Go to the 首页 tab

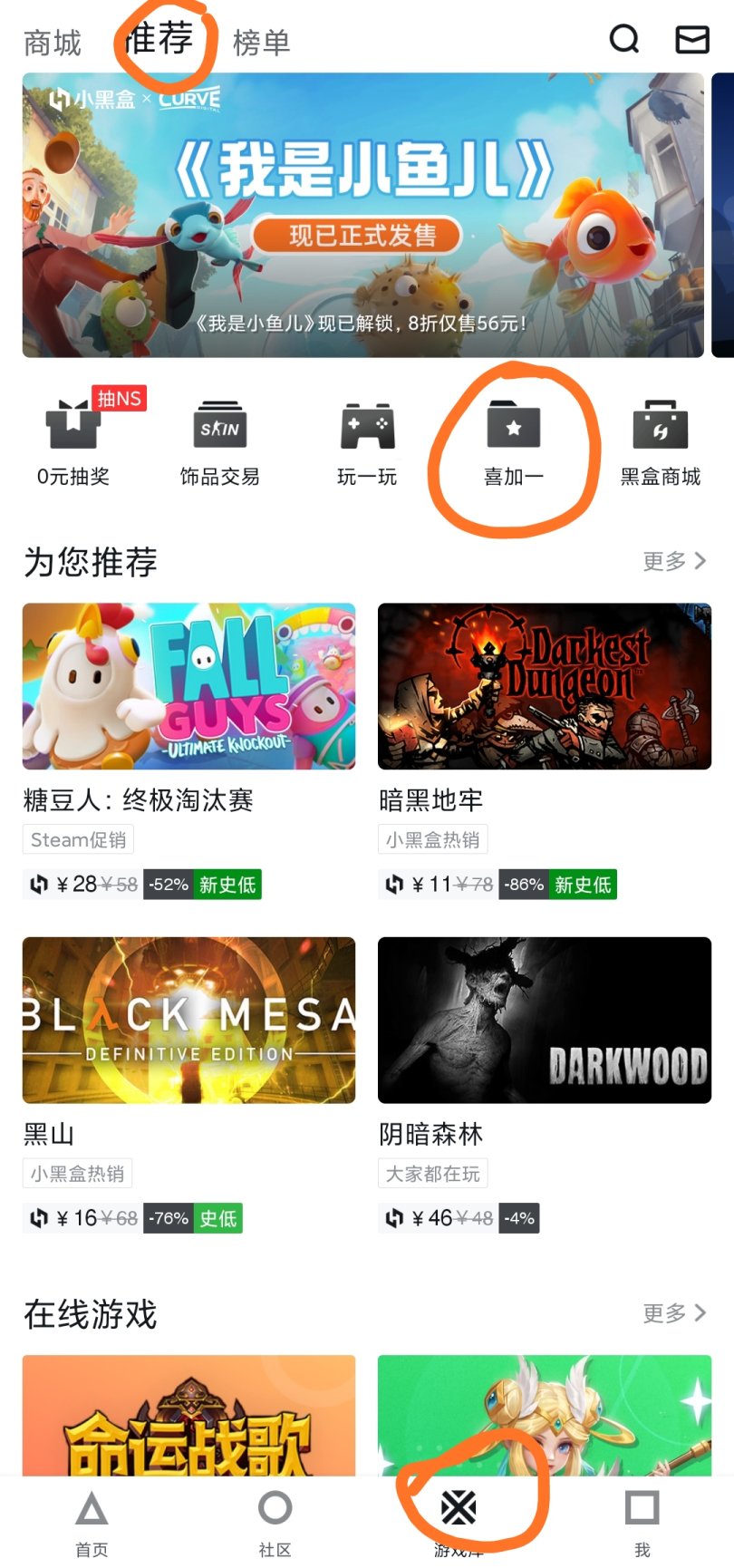point(92,1522)
